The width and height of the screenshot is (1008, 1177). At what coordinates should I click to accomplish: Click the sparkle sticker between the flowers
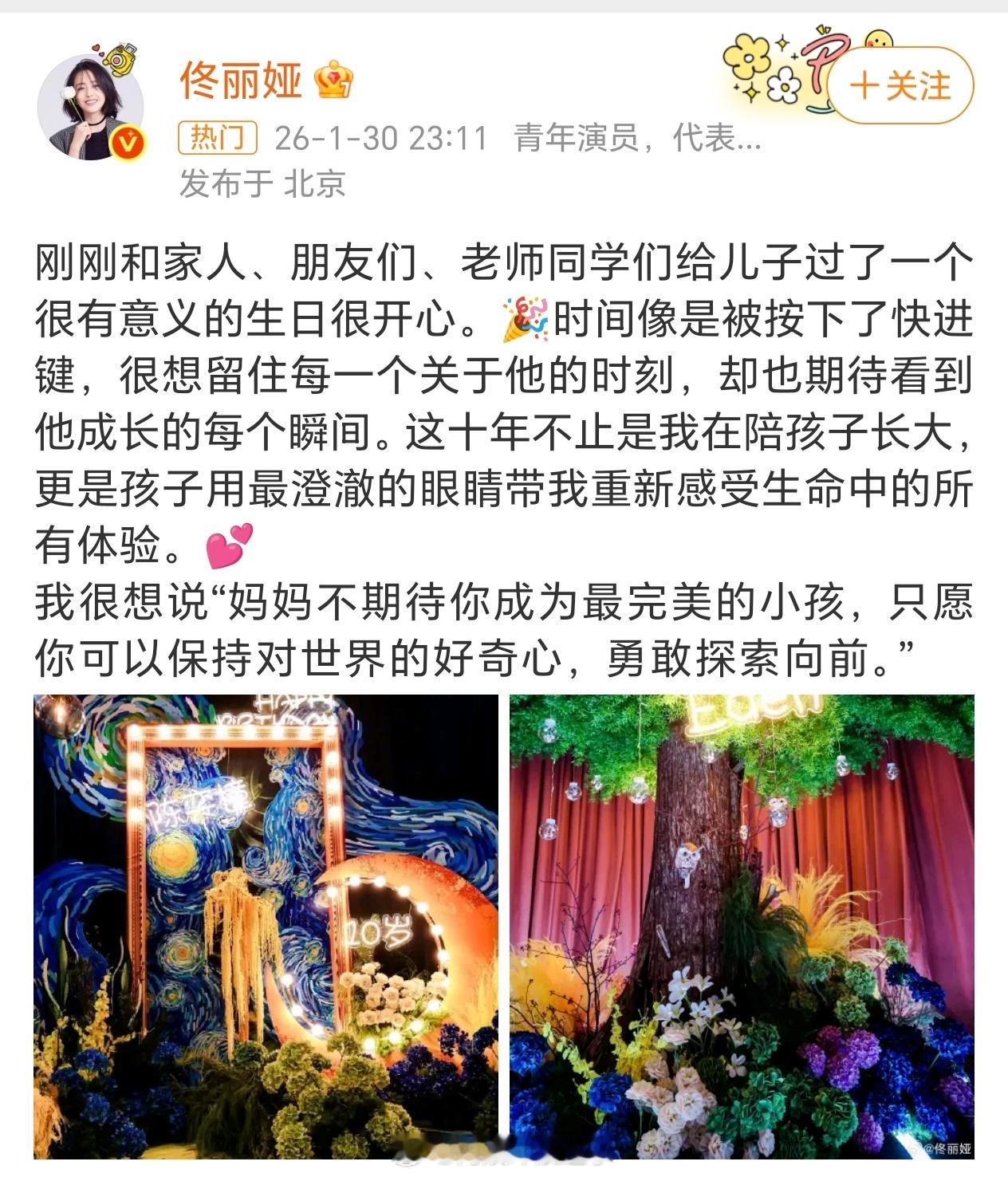click(x=782, y=43)
